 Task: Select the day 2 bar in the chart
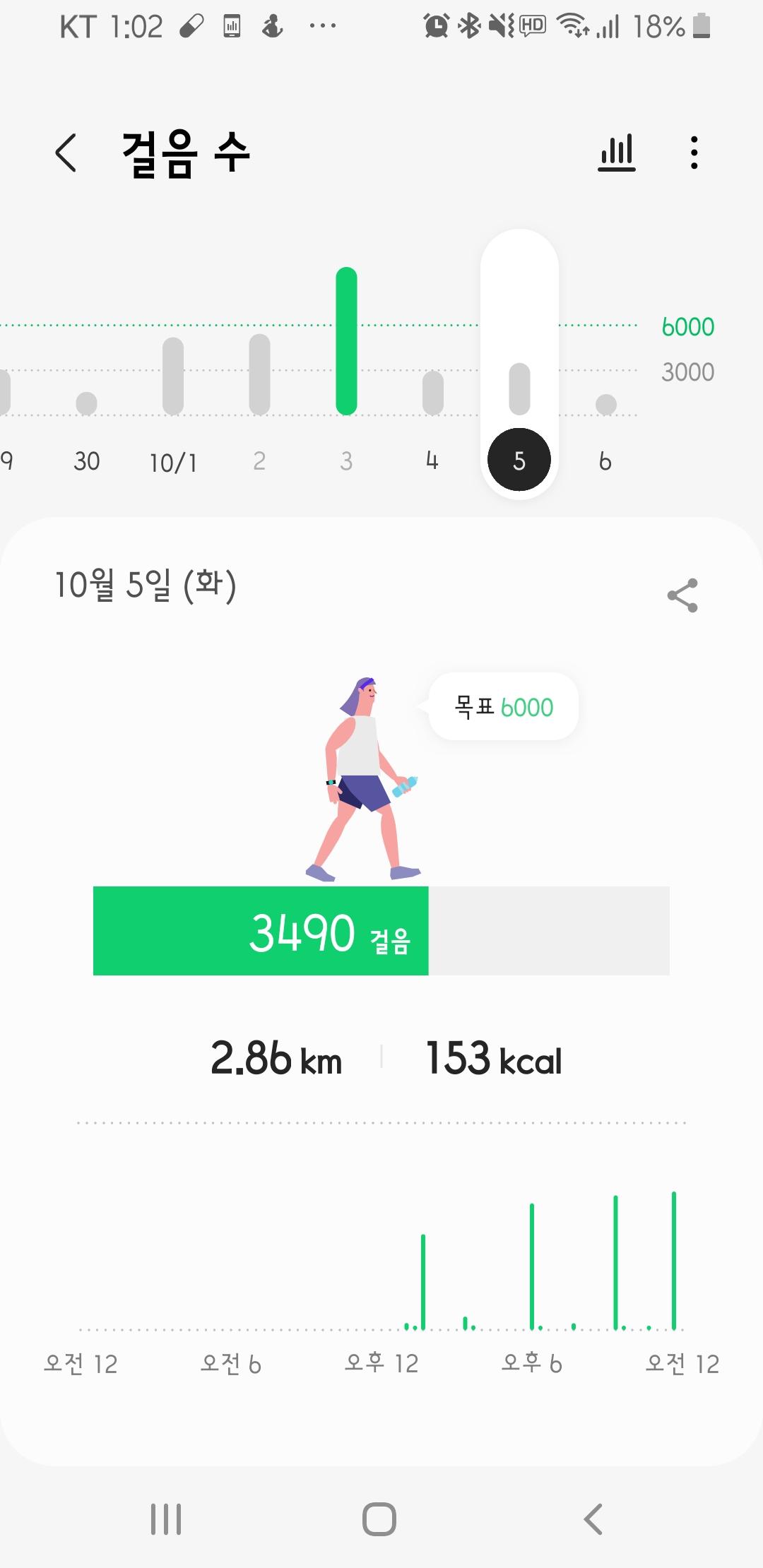pyautogui.click(x=259, y=374)
